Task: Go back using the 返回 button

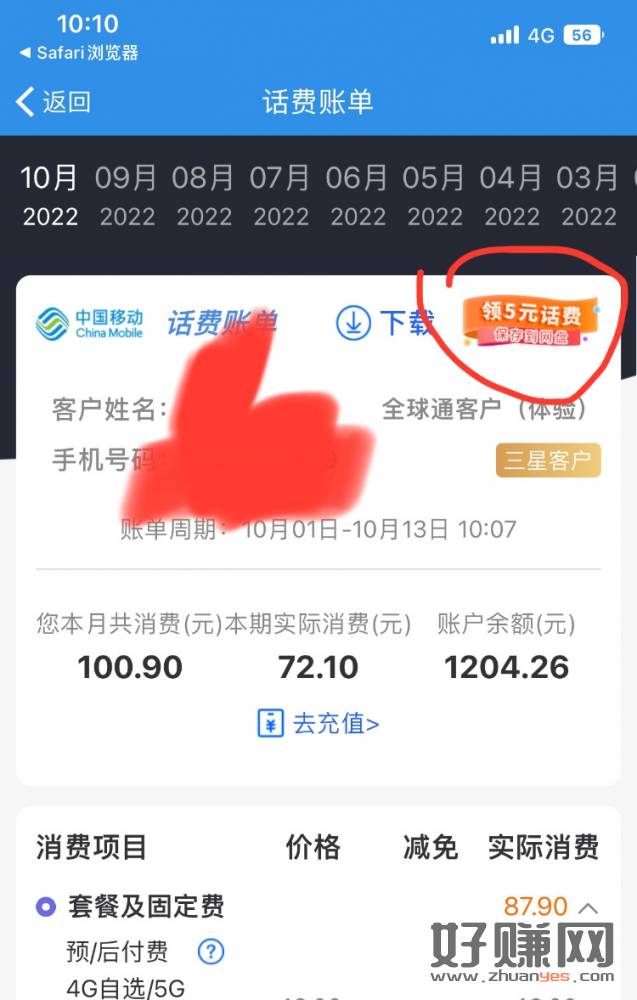Action: pos(55,101)
